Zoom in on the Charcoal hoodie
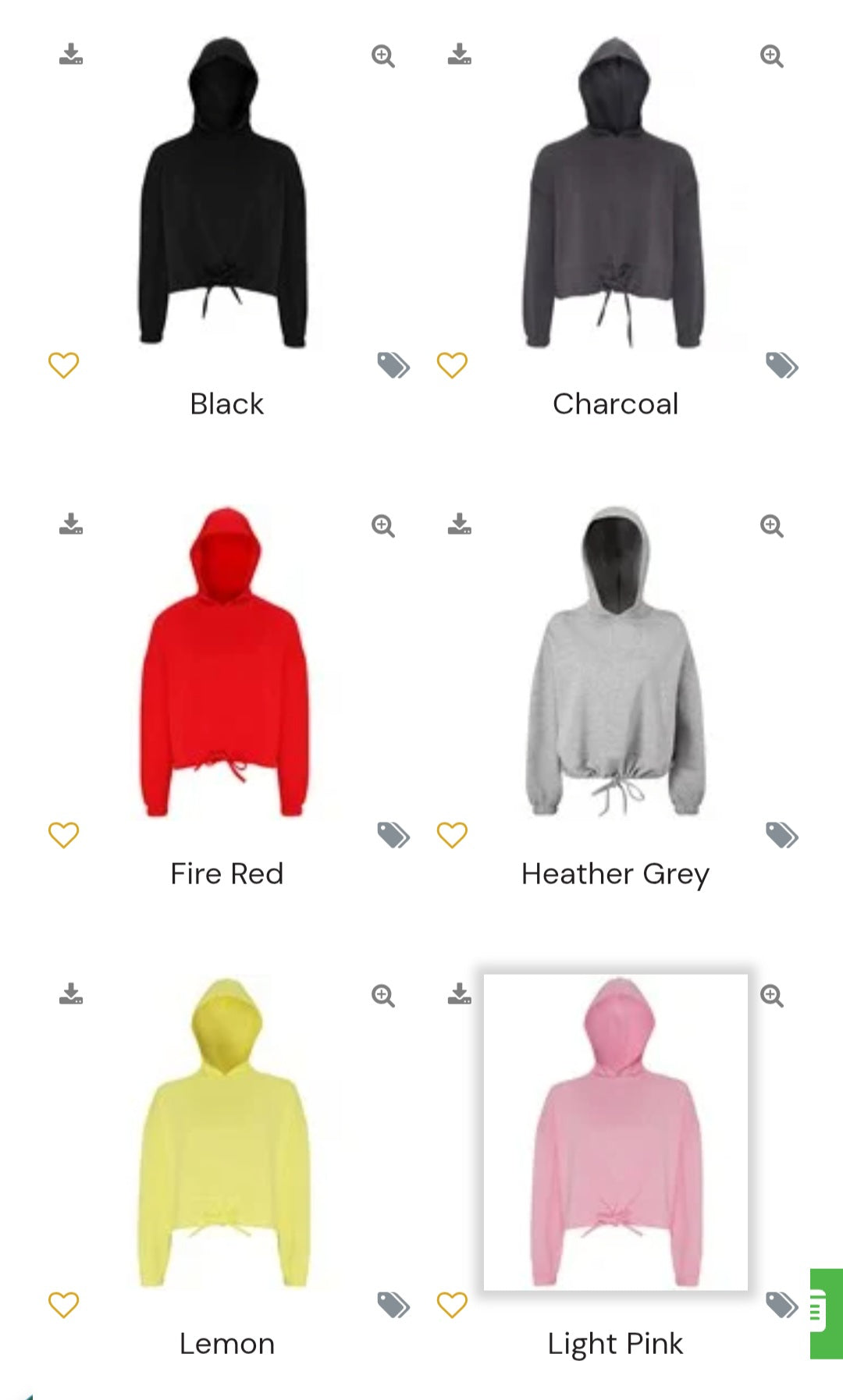 pos(771,56)
